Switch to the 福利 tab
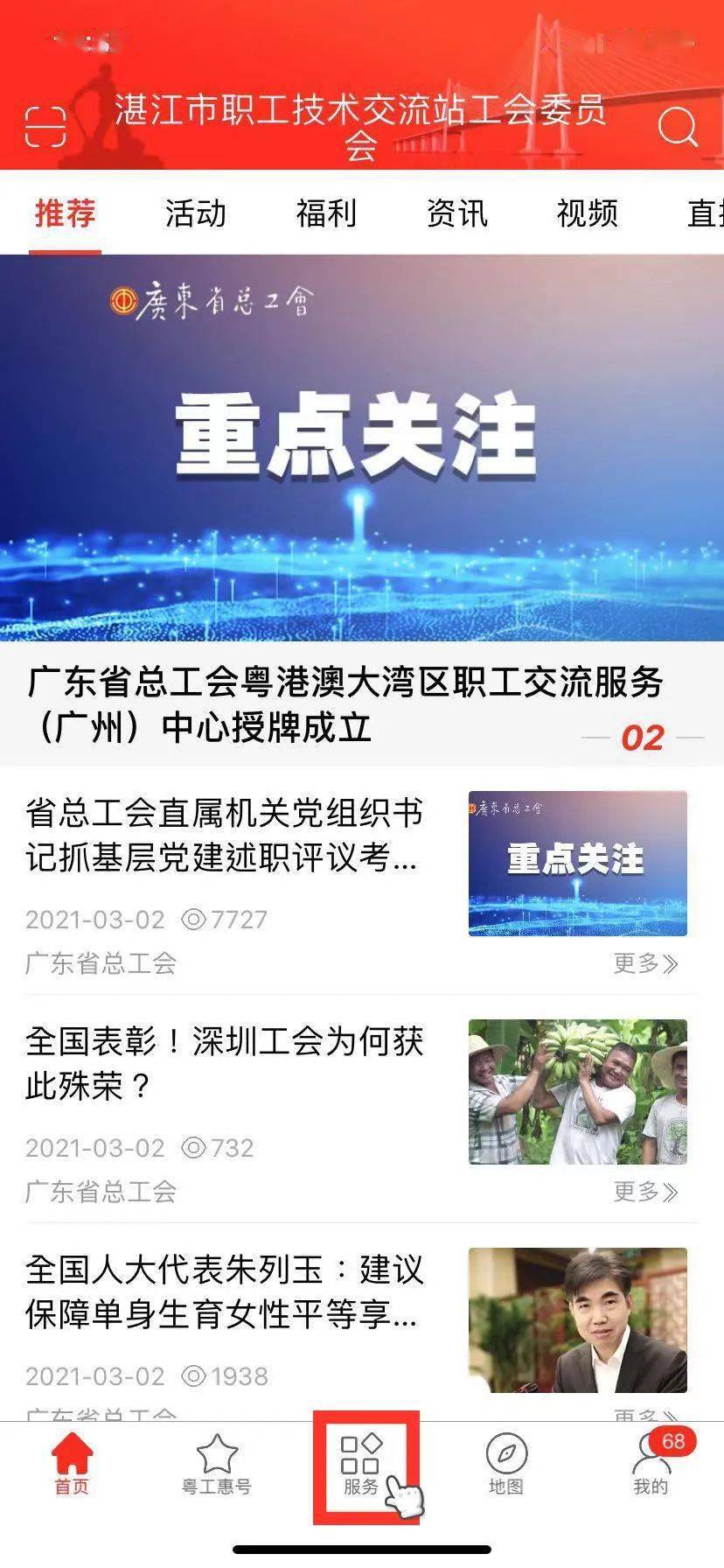 click(x=325, y=213)
